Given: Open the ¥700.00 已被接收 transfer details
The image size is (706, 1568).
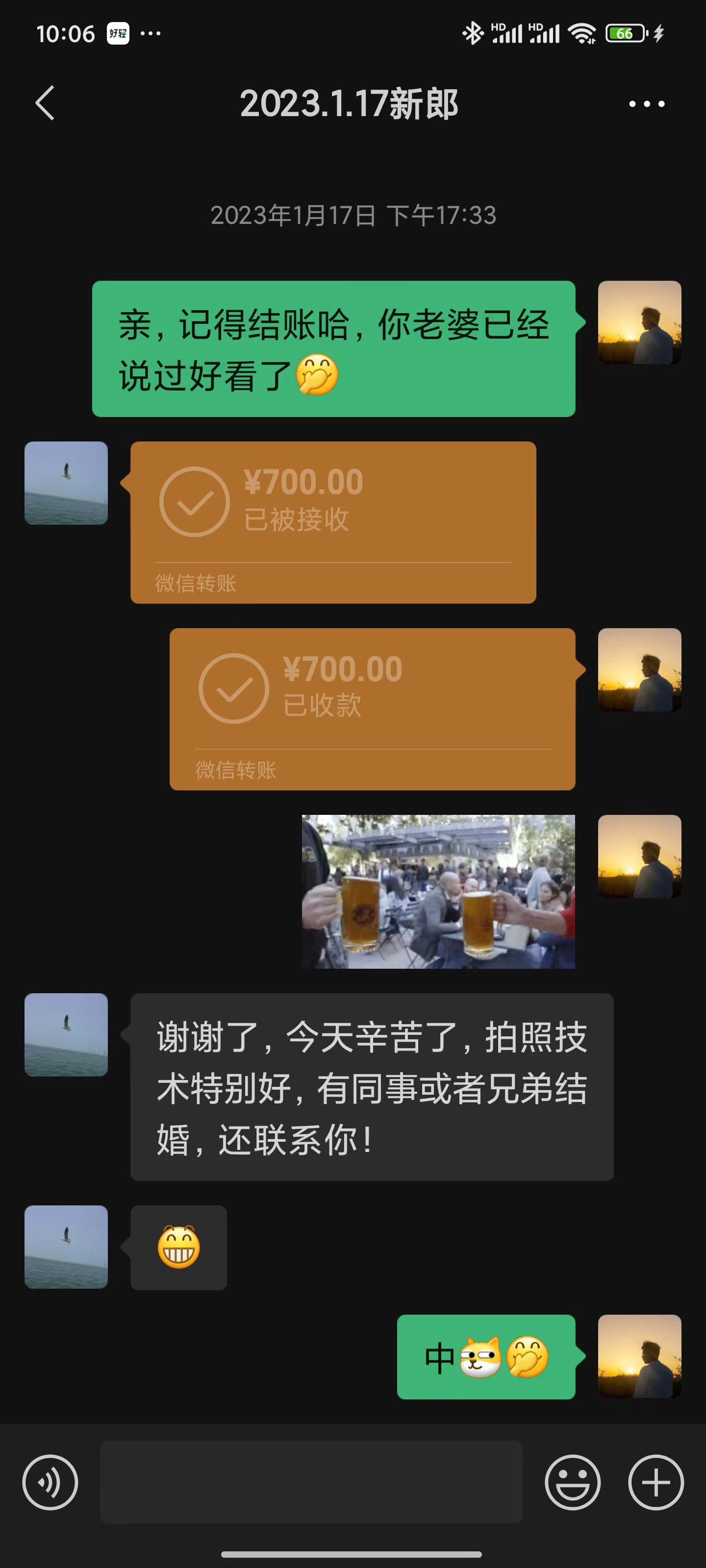Looking at the screenshot, I should (x=333, y=522).
